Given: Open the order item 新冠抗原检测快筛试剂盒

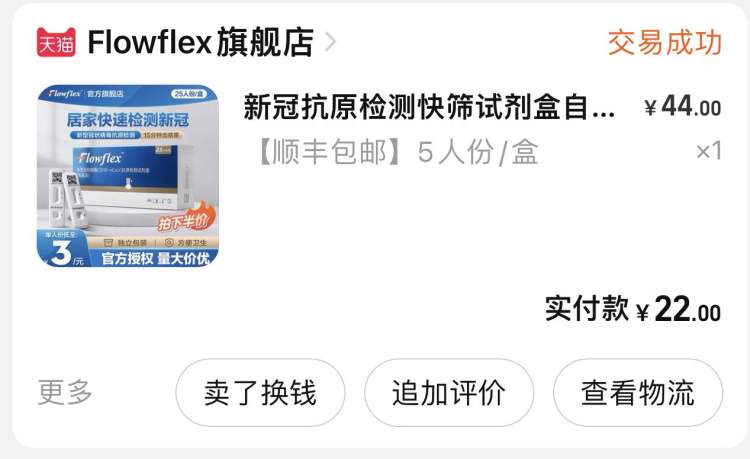Looking at the screenshot, I should [429, 108].
